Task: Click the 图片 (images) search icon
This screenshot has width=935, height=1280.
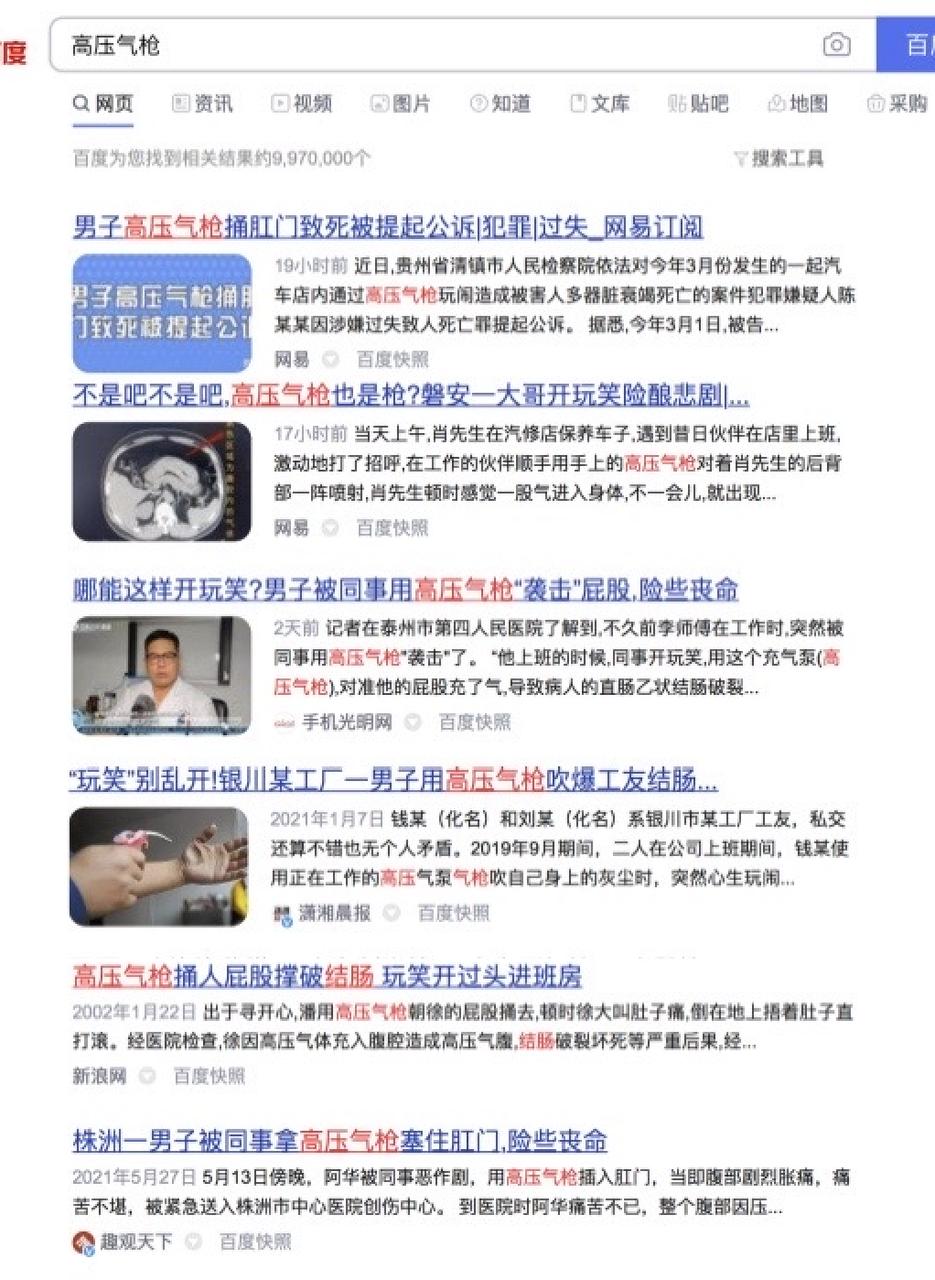Action: (378, 103)
